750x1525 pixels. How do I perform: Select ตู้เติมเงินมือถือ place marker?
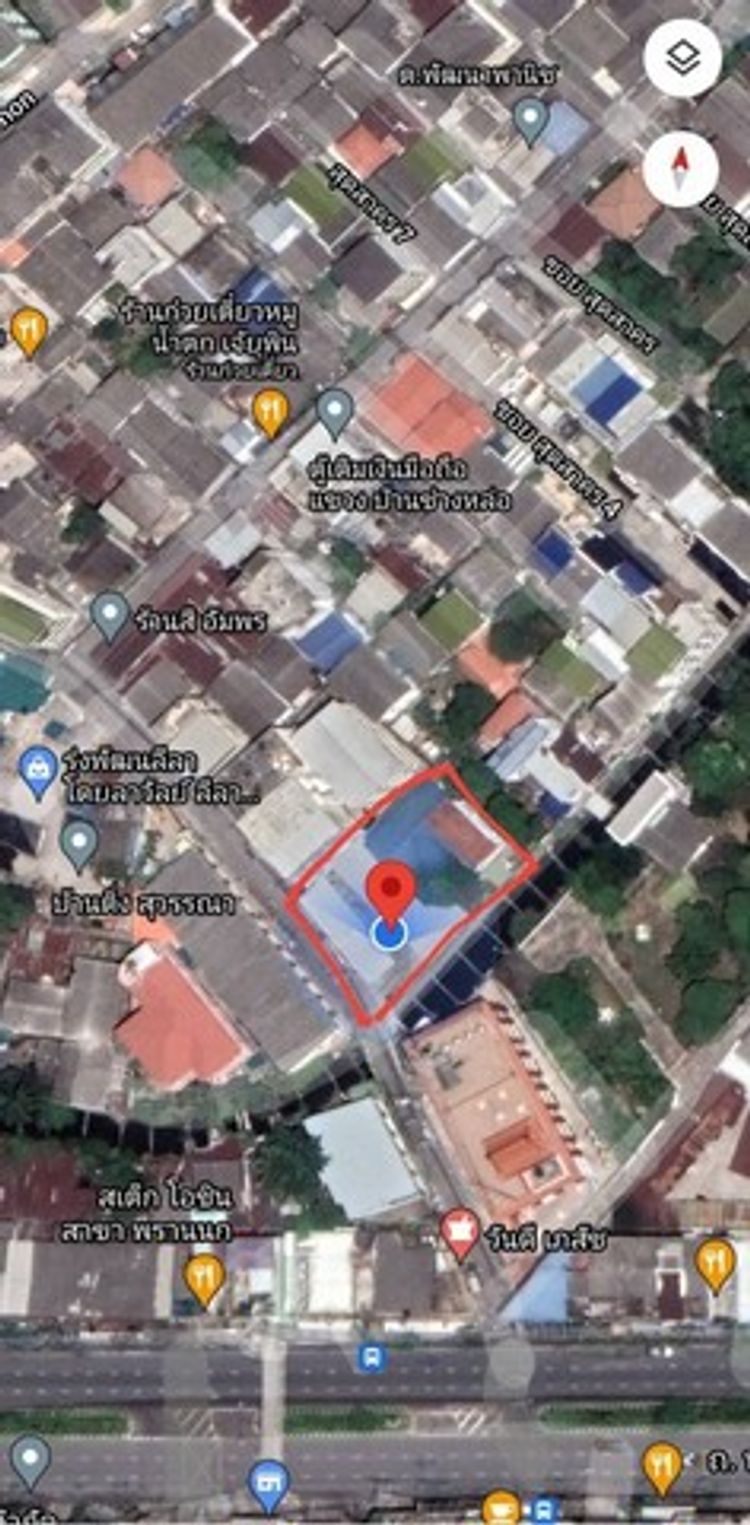tap(334, 410)
